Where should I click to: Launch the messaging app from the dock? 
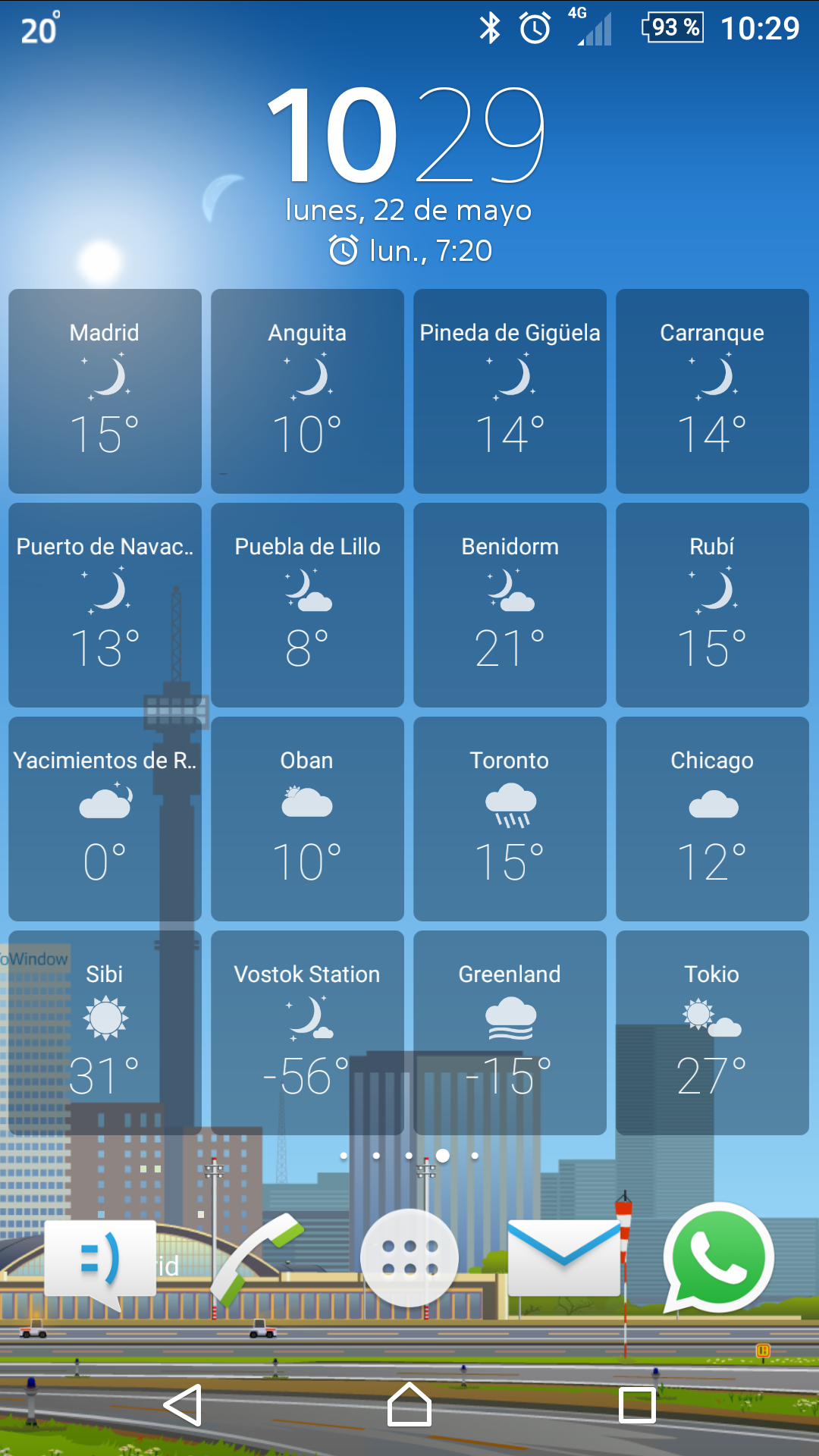point(100,1260)
